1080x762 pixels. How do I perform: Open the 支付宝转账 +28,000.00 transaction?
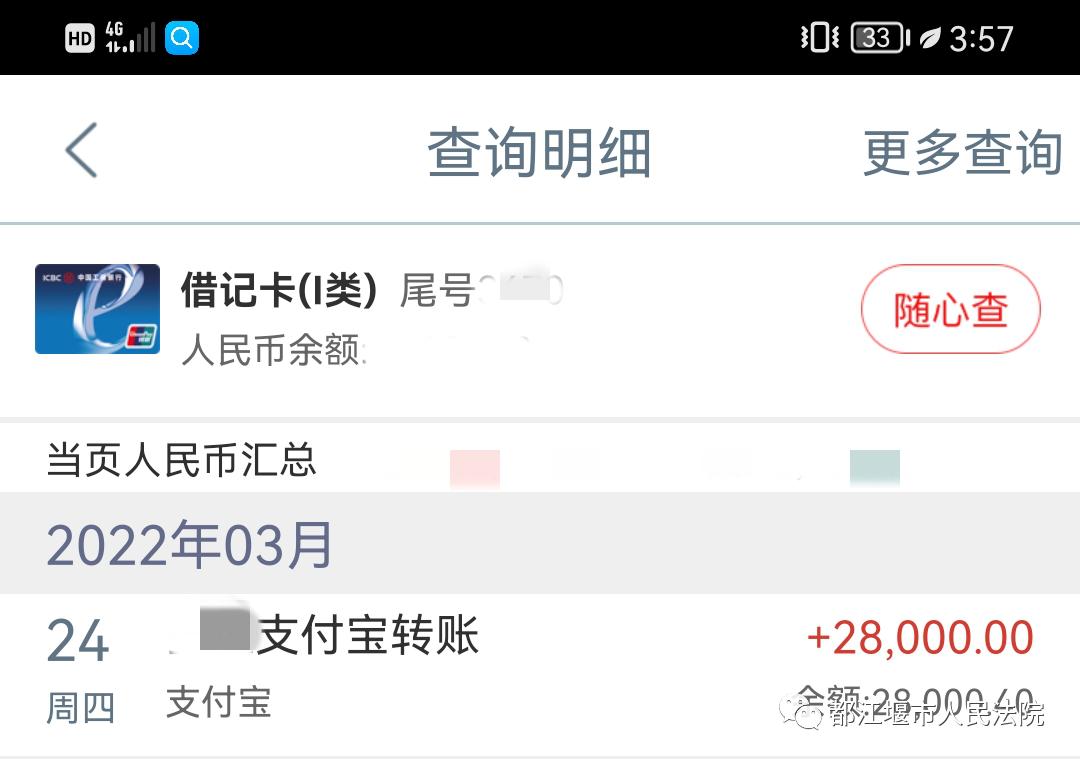click(540, 668)
